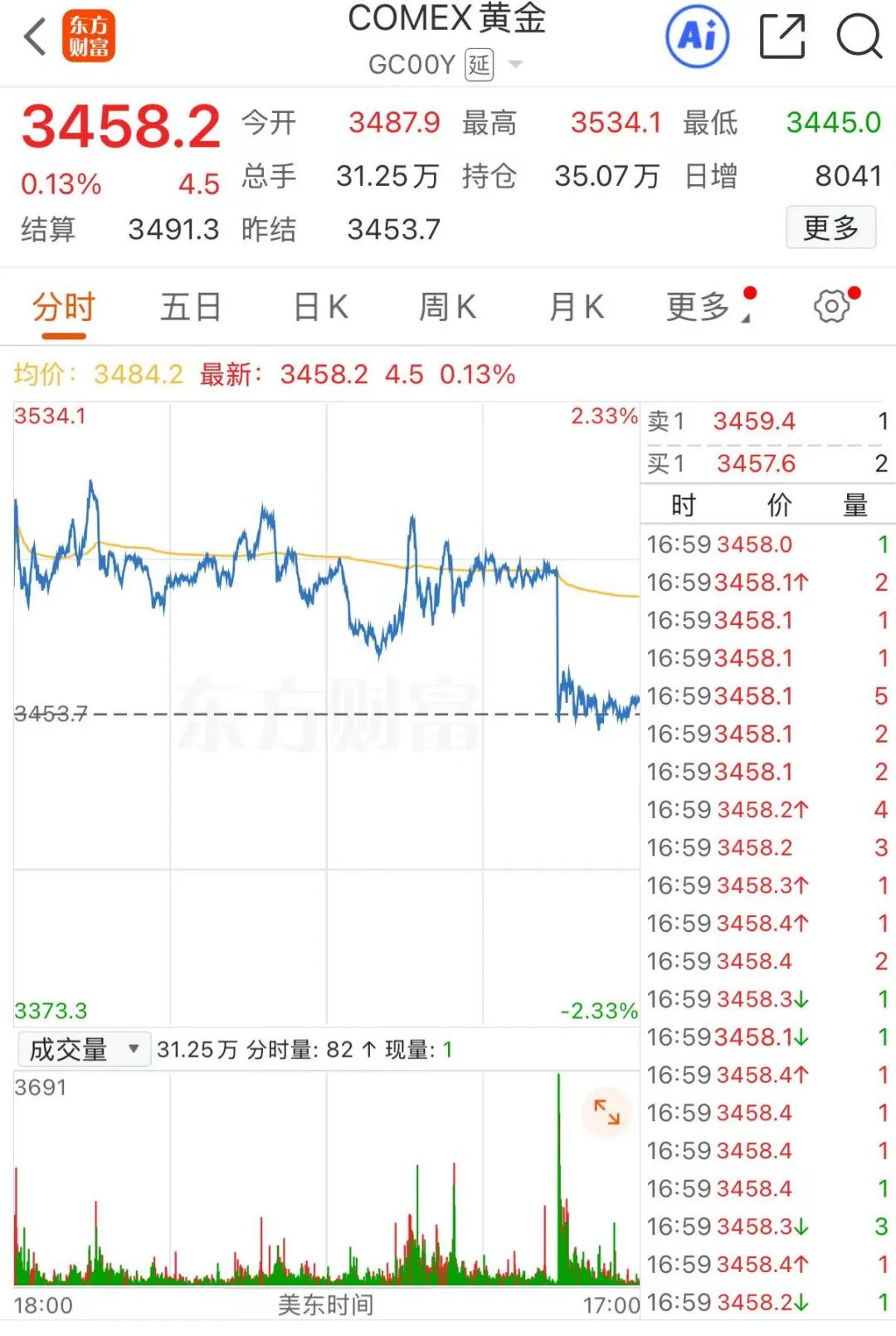Share this COMEX gold quote

point(782,37)
